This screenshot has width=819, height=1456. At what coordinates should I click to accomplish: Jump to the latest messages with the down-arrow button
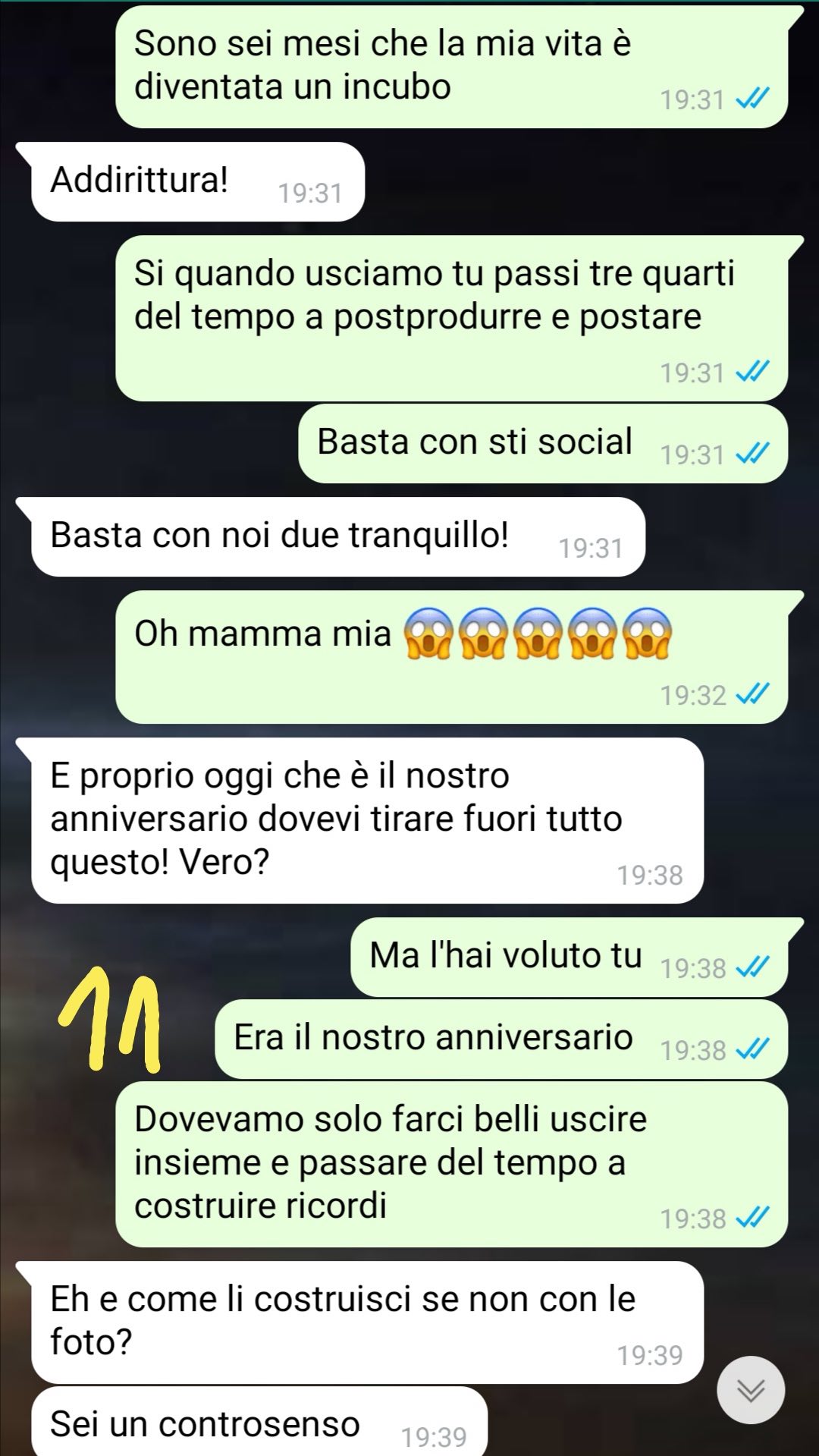point(751,1389)
